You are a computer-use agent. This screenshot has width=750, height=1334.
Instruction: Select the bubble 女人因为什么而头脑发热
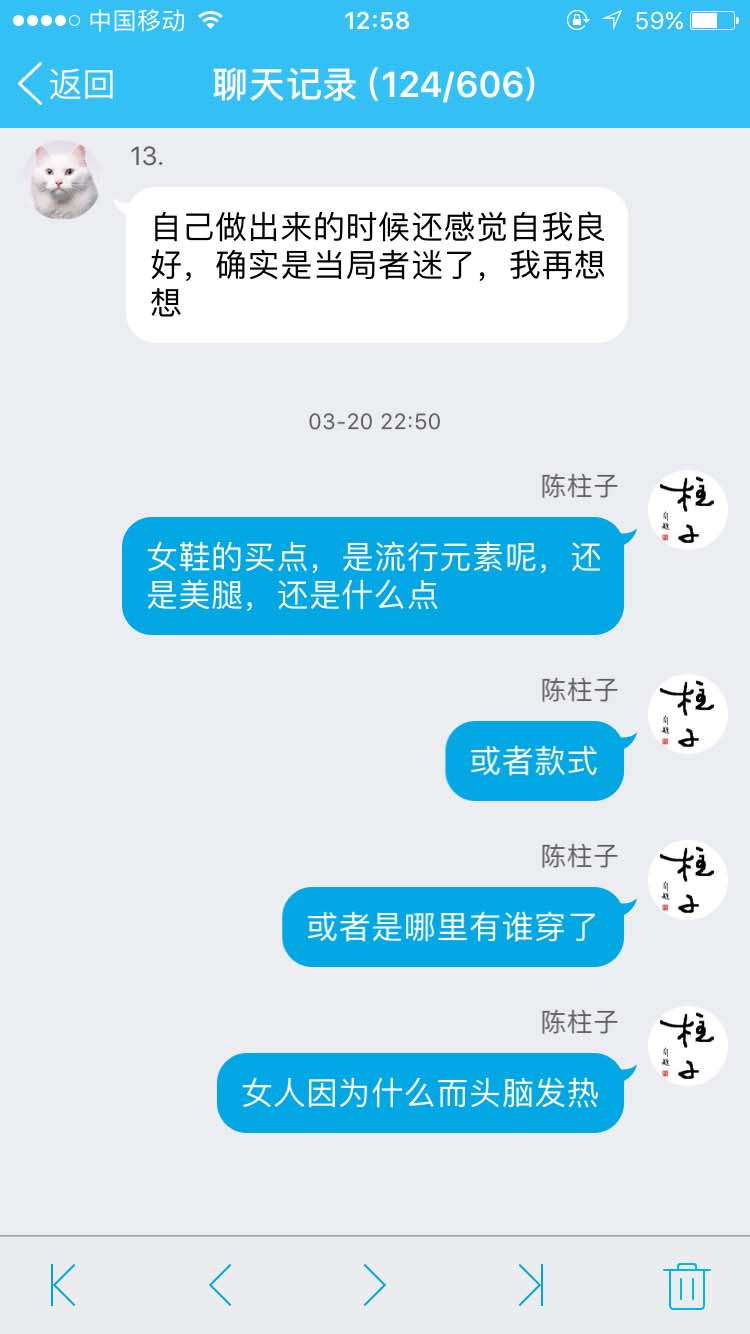click(x=420, y=1093)
